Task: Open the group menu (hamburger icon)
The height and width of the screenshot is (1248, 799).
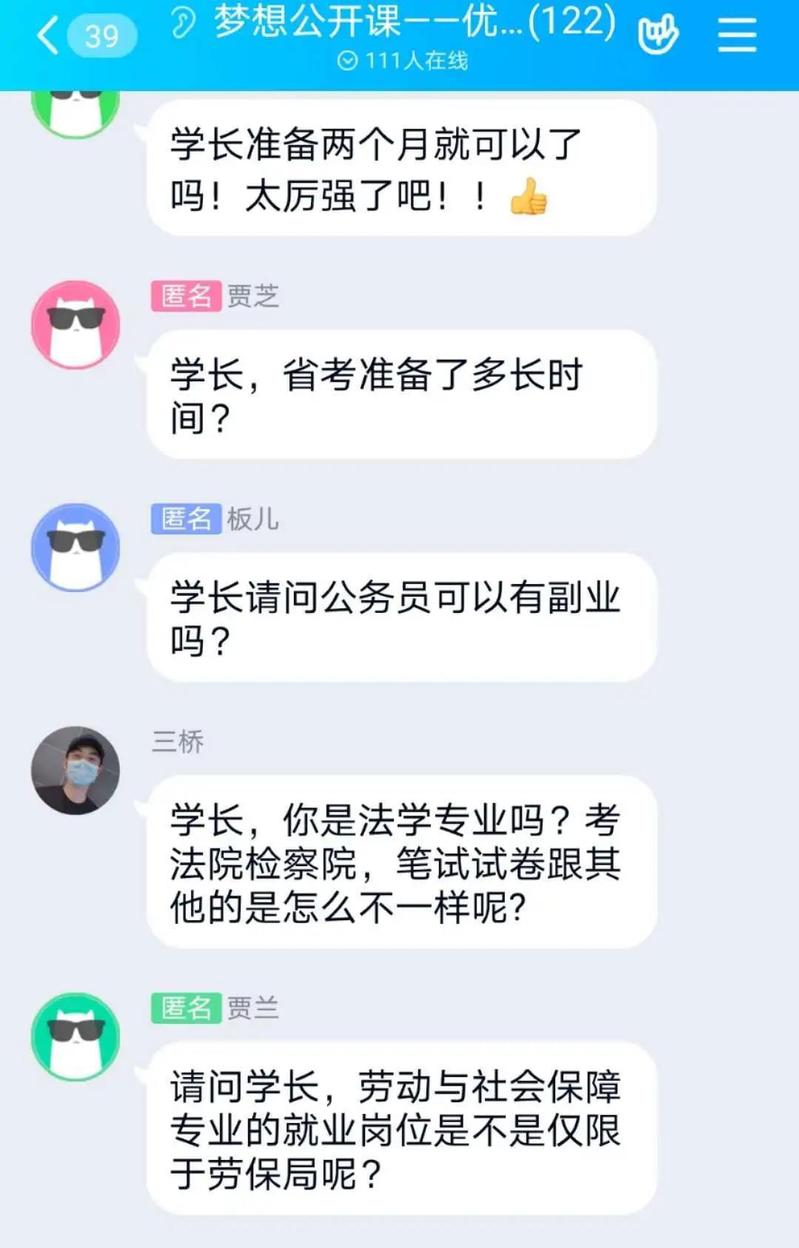Action: [738, 36]
